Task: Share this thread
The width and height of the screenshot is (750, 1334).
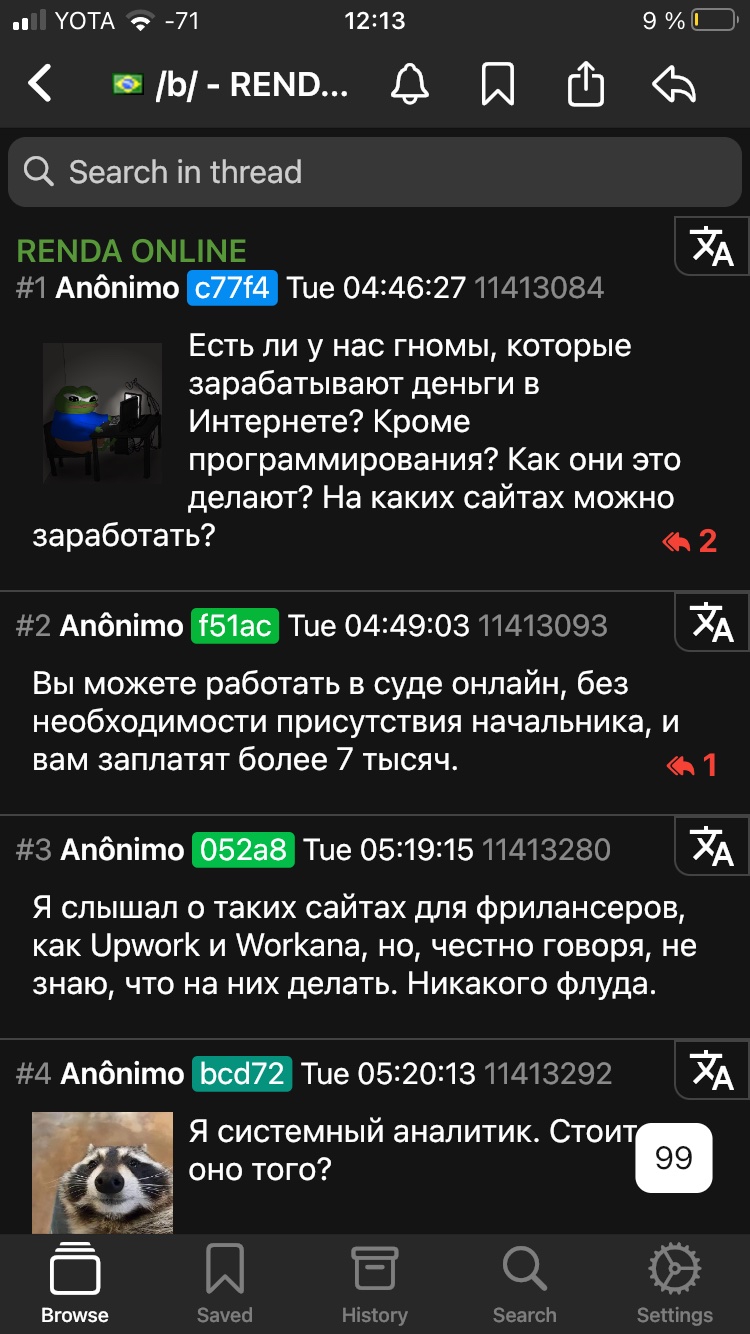Action: [586, 84]
